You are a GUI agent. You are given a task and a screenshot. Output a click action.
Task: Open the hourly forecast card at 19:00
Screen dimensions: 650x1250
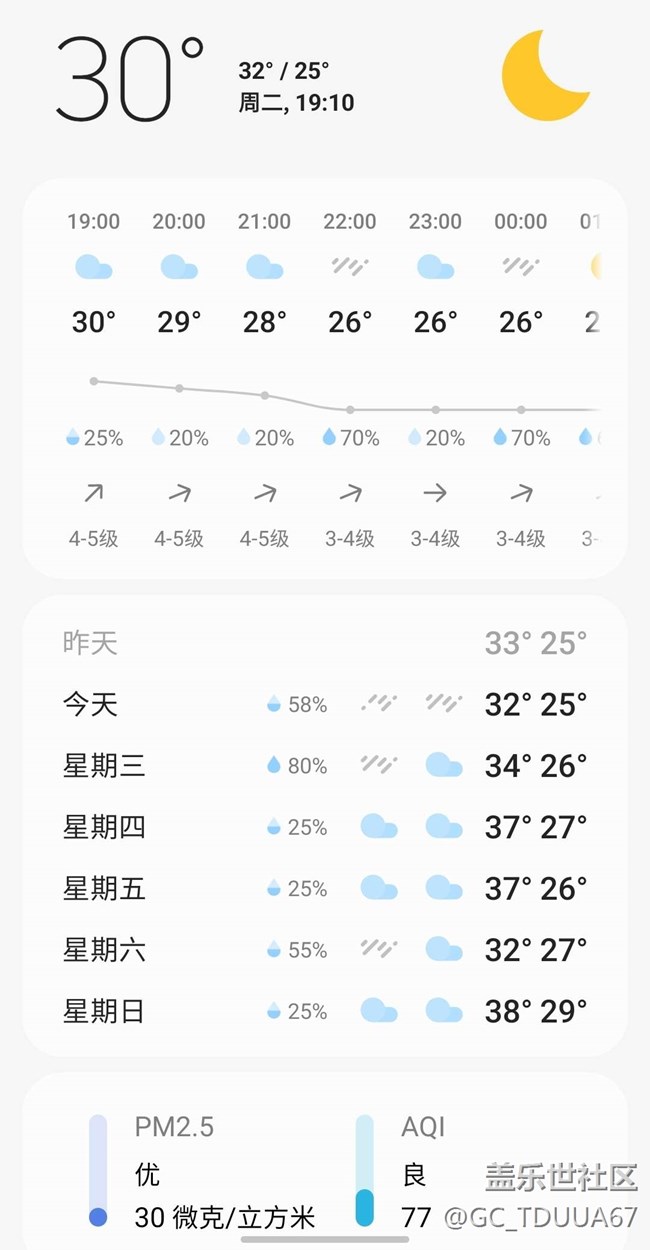(94, 380)
